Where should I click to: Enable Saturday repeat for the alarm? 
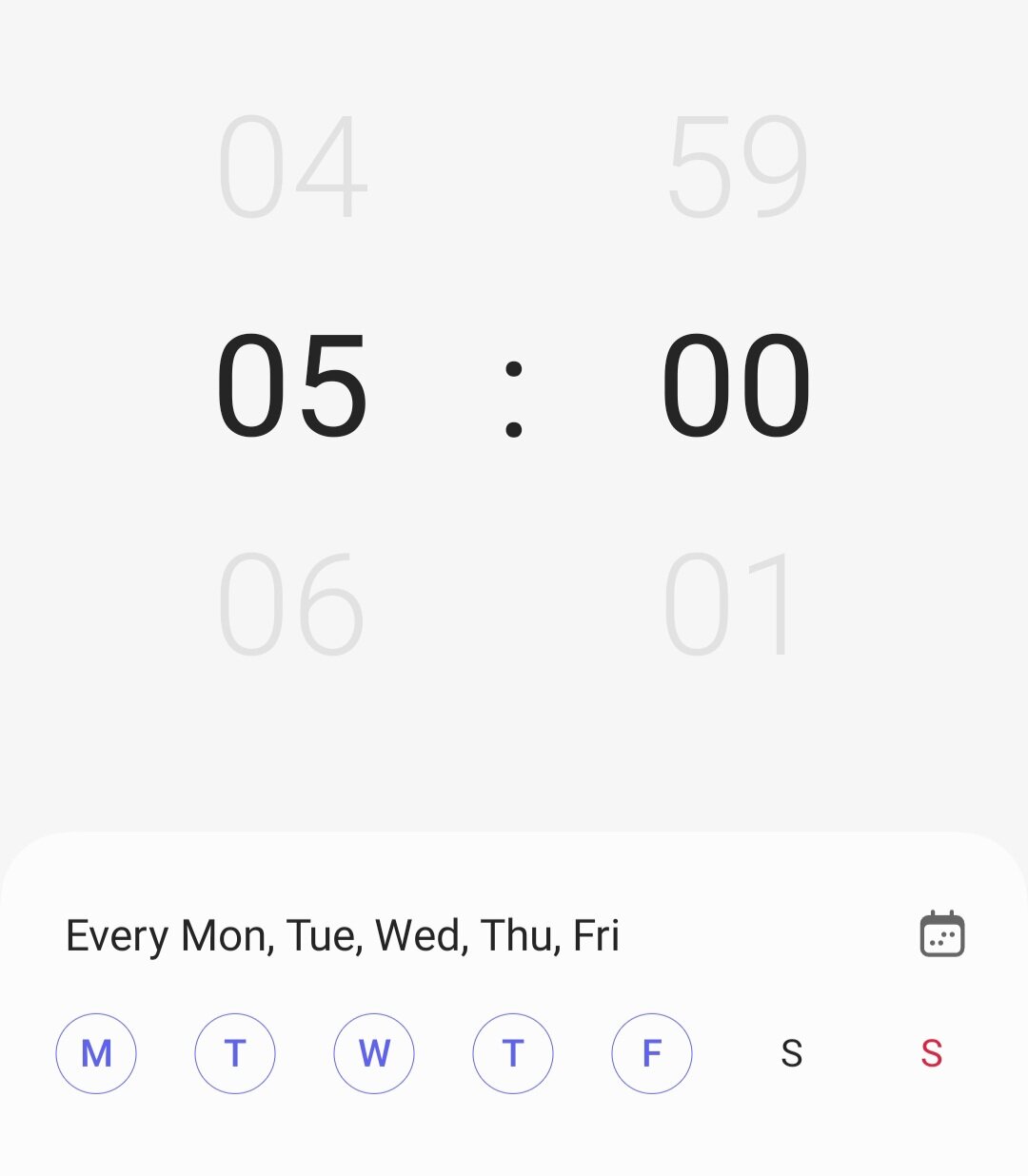pyautogui.click(x=791, y=1053)
